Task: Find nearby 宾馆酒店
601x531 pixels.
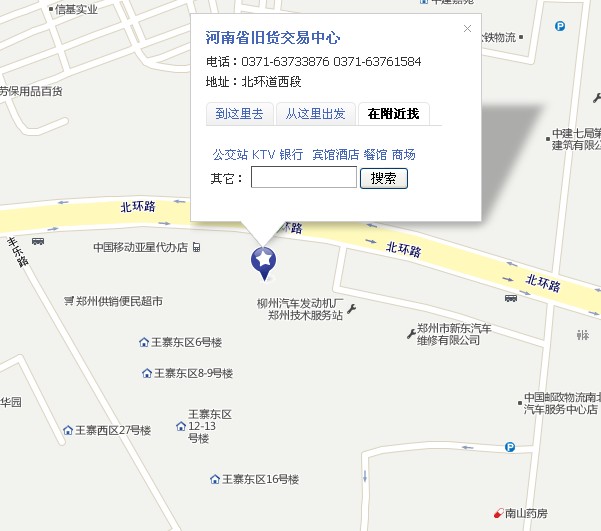Action: coord(335,155)
